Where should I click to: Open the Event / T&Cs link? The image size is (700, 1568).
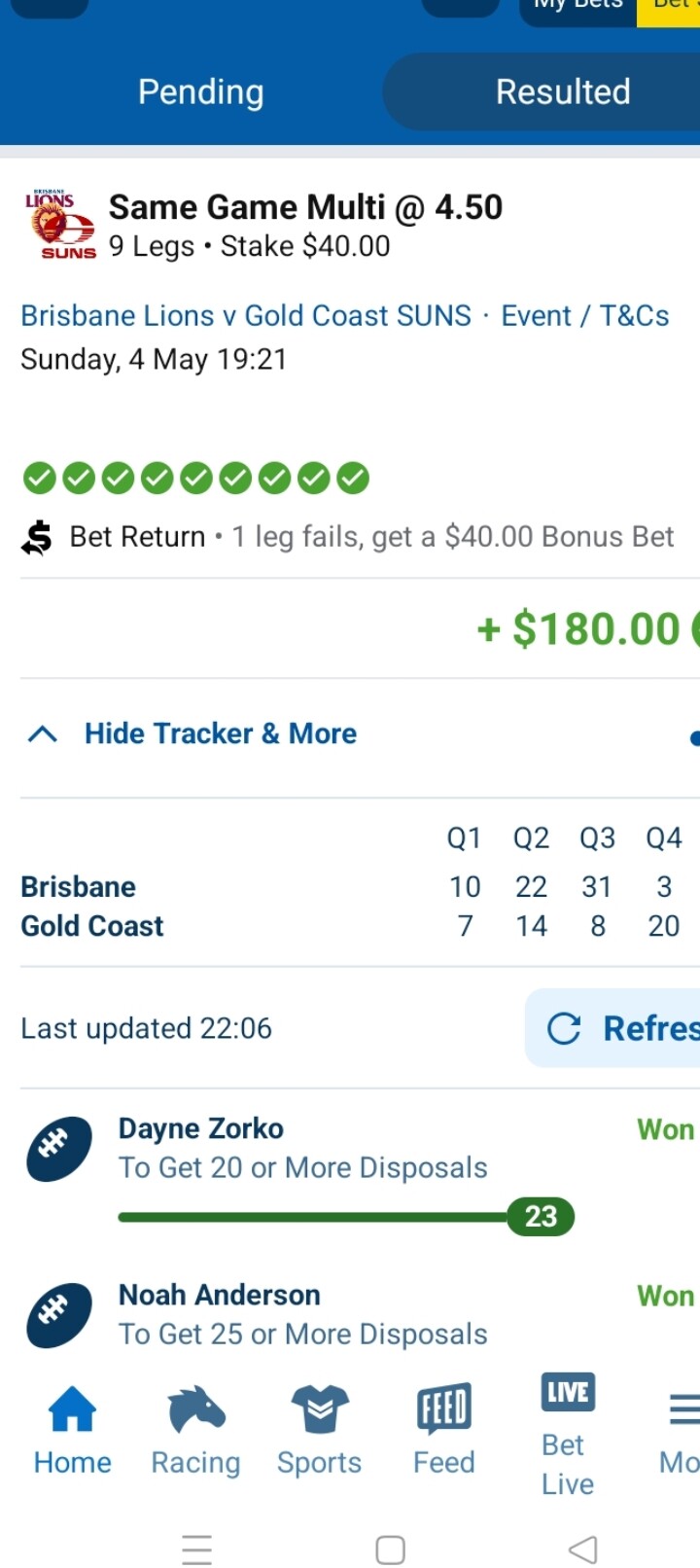coord(585,315)
